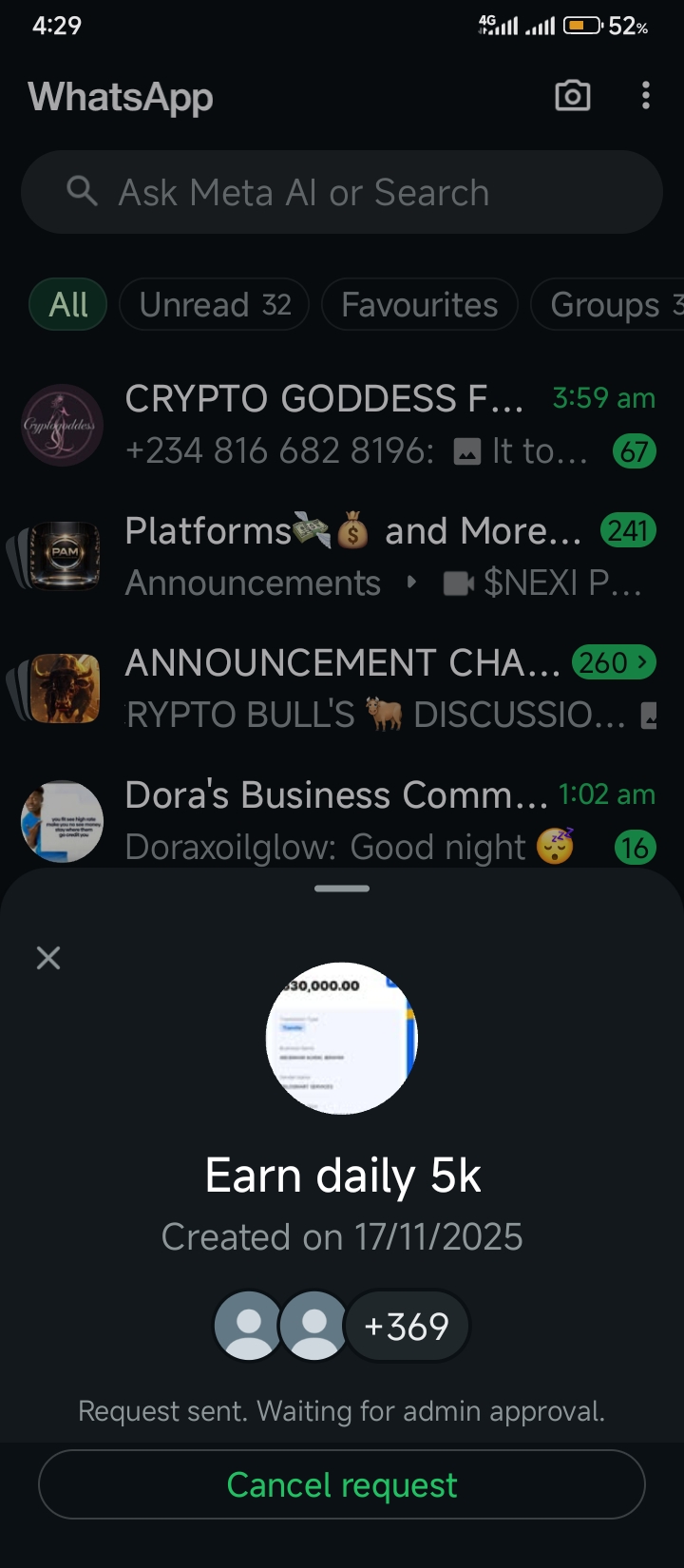Switch to the Favourites filter
The width and height of the screenshot is (684, 1568).
[419, 305]
